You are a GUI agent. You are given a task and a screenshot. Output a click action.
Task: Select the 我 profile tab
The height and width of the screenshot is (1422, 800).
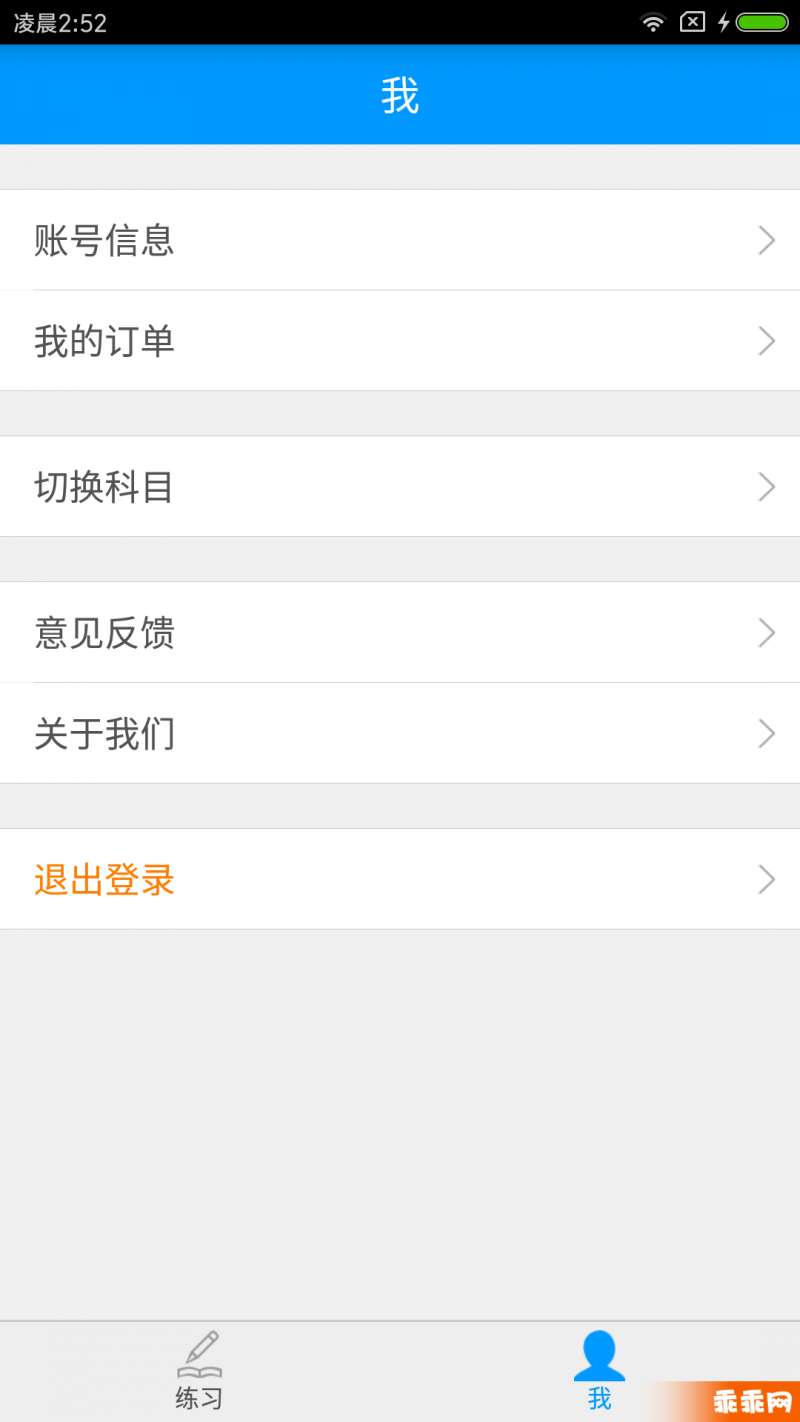600,1372
